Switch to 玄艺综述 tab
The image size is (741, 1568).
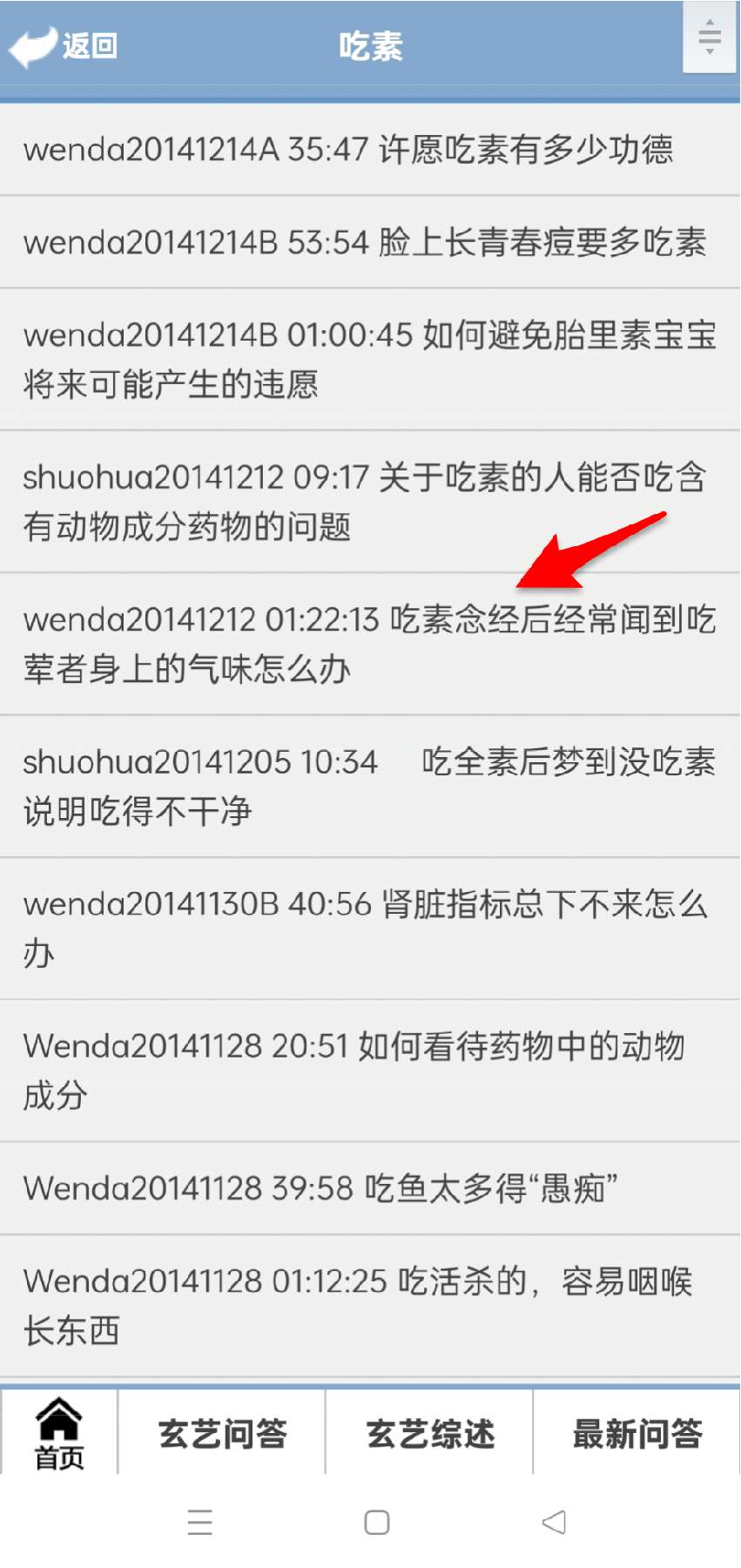[429, 1432]
